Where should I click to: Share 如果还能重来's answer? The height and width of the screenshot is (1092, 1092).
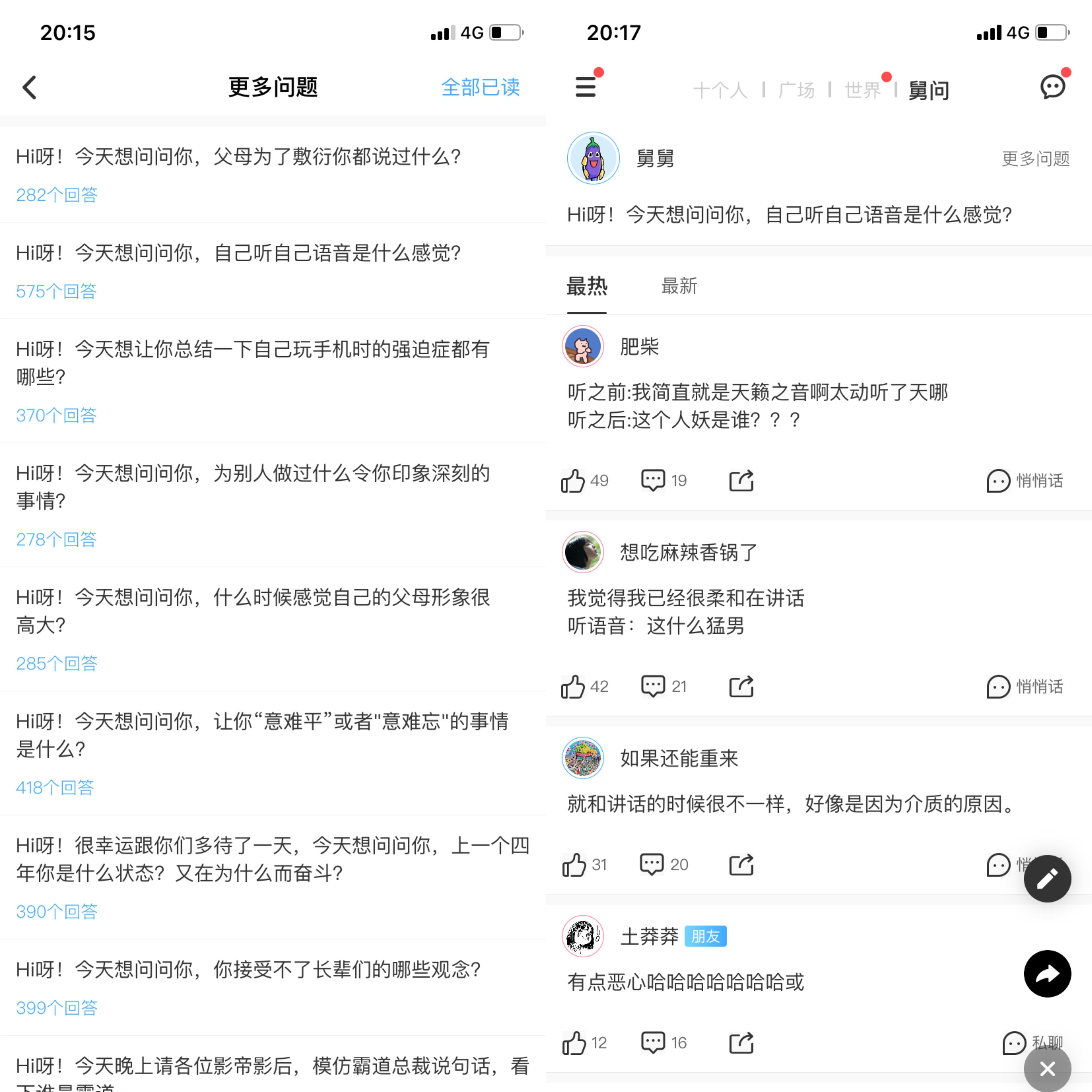tap(741, 864)
